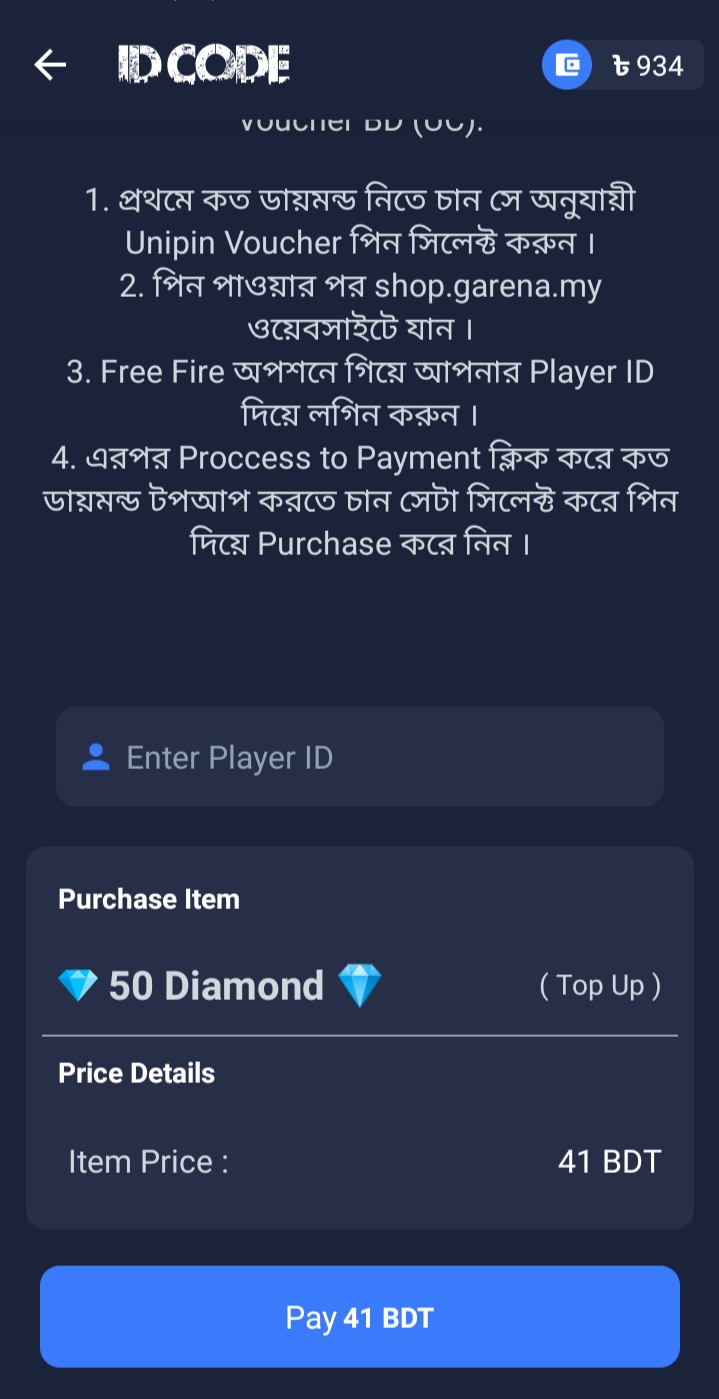Pay 41 BDT for the diamonds
The width and height of the screenshot is (719, 1399).
(x=360, y=1317)
